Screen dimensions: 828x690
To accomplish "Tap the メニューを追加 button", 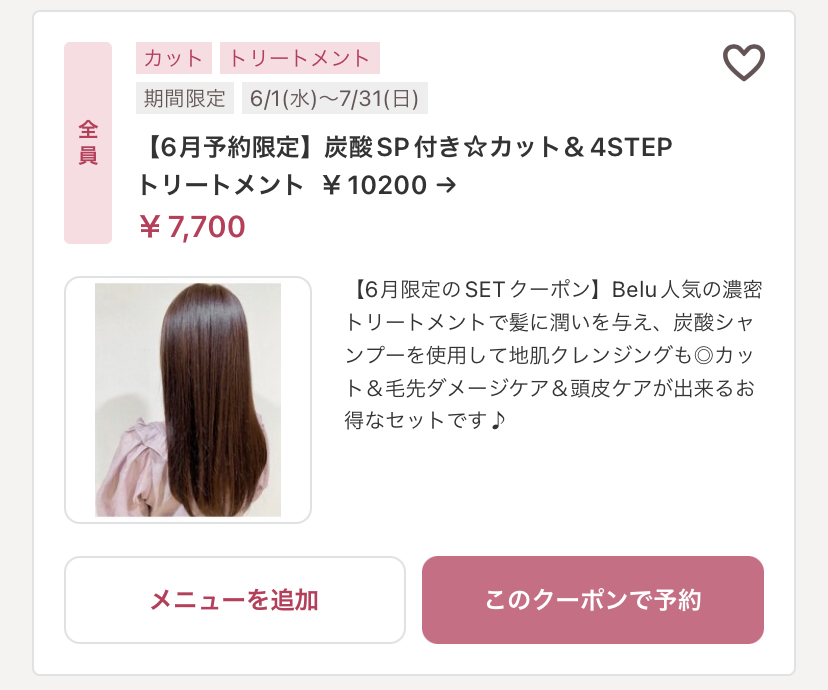I will [x=235, y=600].
